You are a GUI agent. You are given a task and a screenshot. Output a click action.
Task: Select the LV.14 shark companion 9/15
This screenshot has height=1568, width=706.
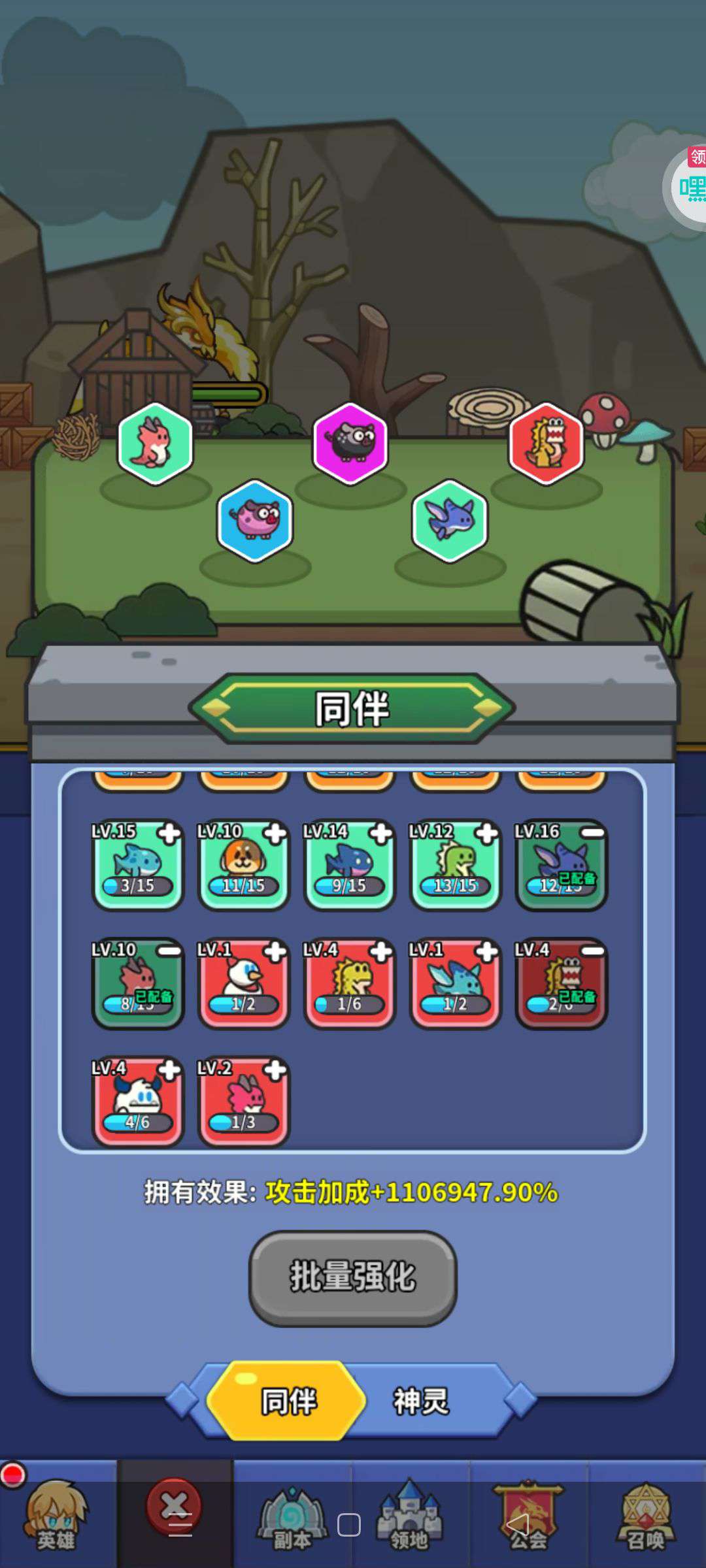point(349,864)
